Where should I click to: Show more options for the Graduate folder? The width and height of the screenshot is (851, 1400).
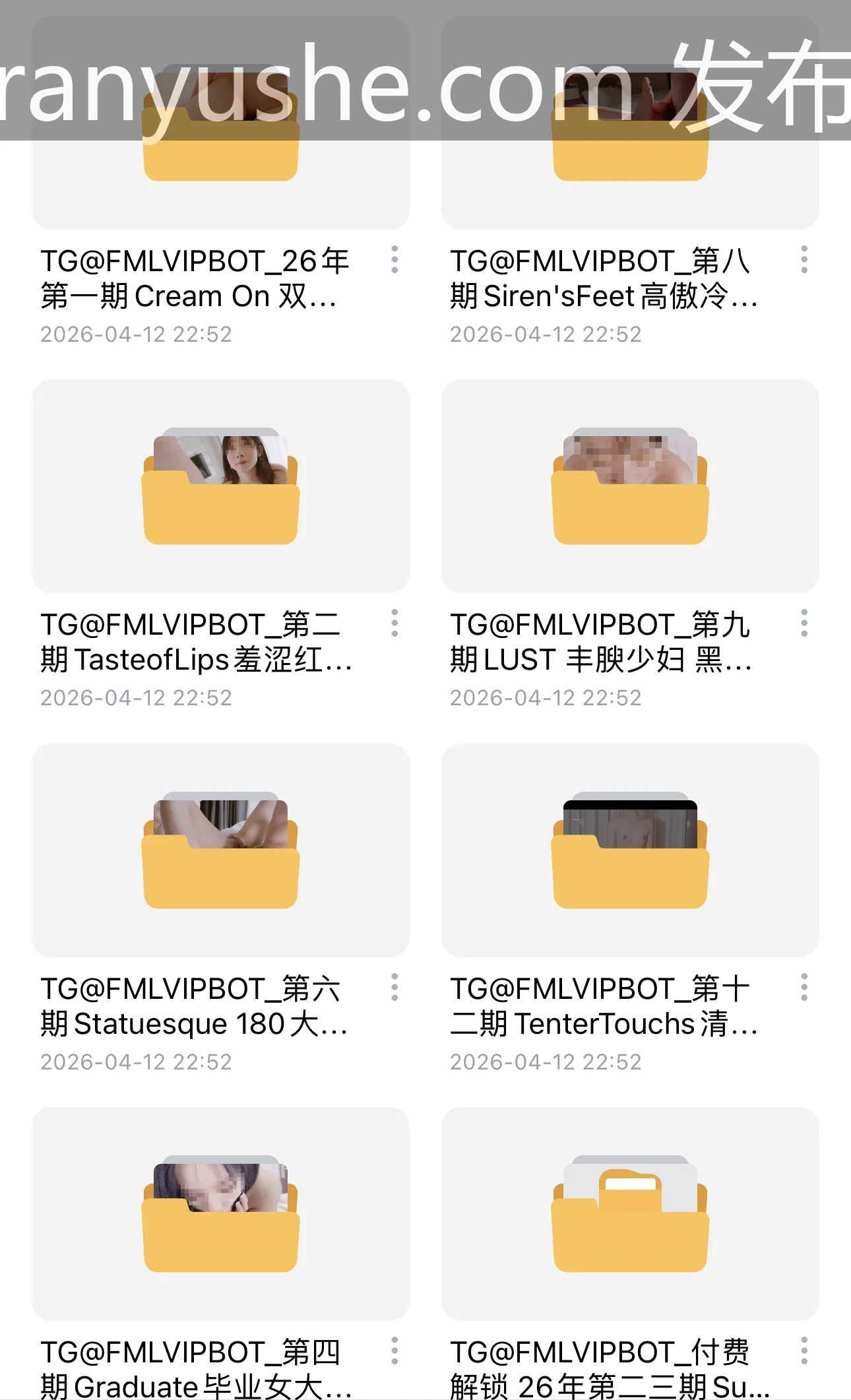tap(394, 1351)
